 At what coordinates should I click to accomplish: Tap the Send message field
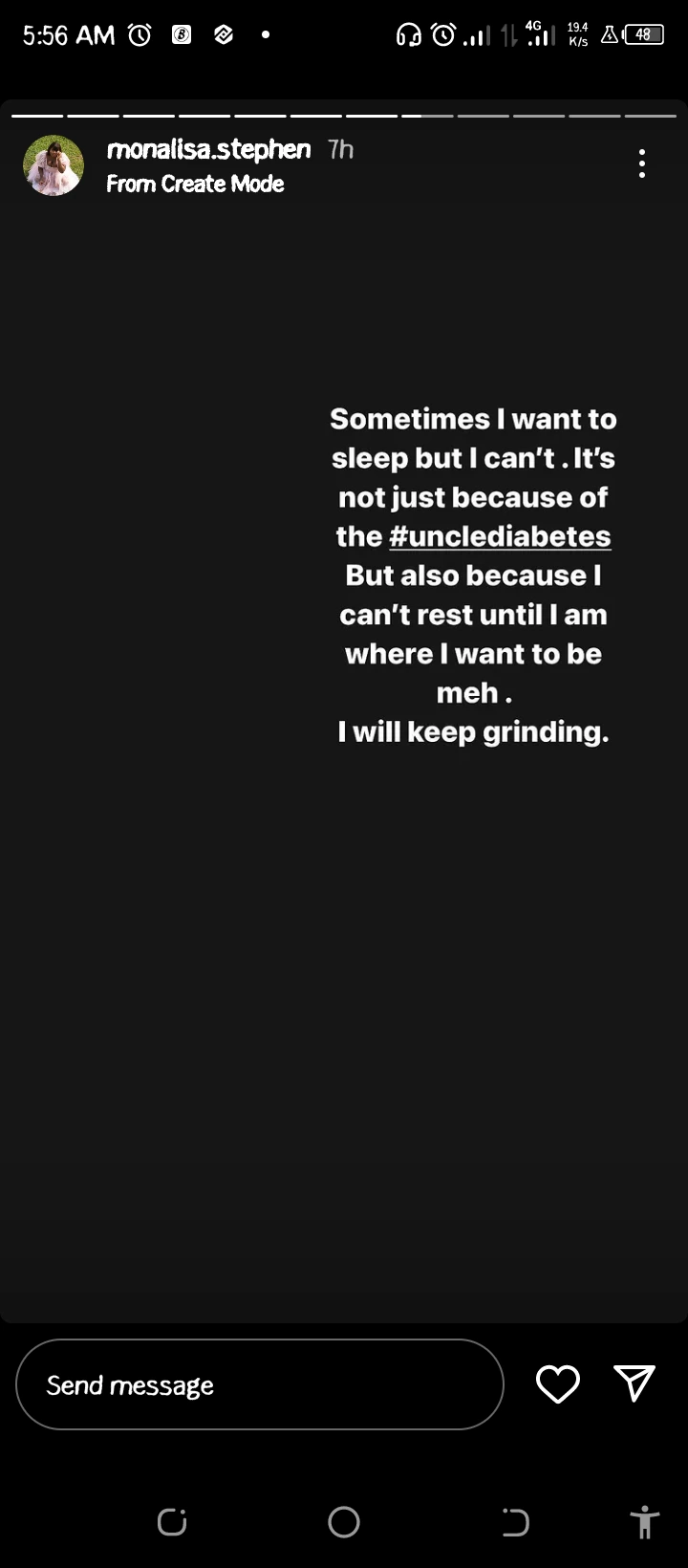260,1384
